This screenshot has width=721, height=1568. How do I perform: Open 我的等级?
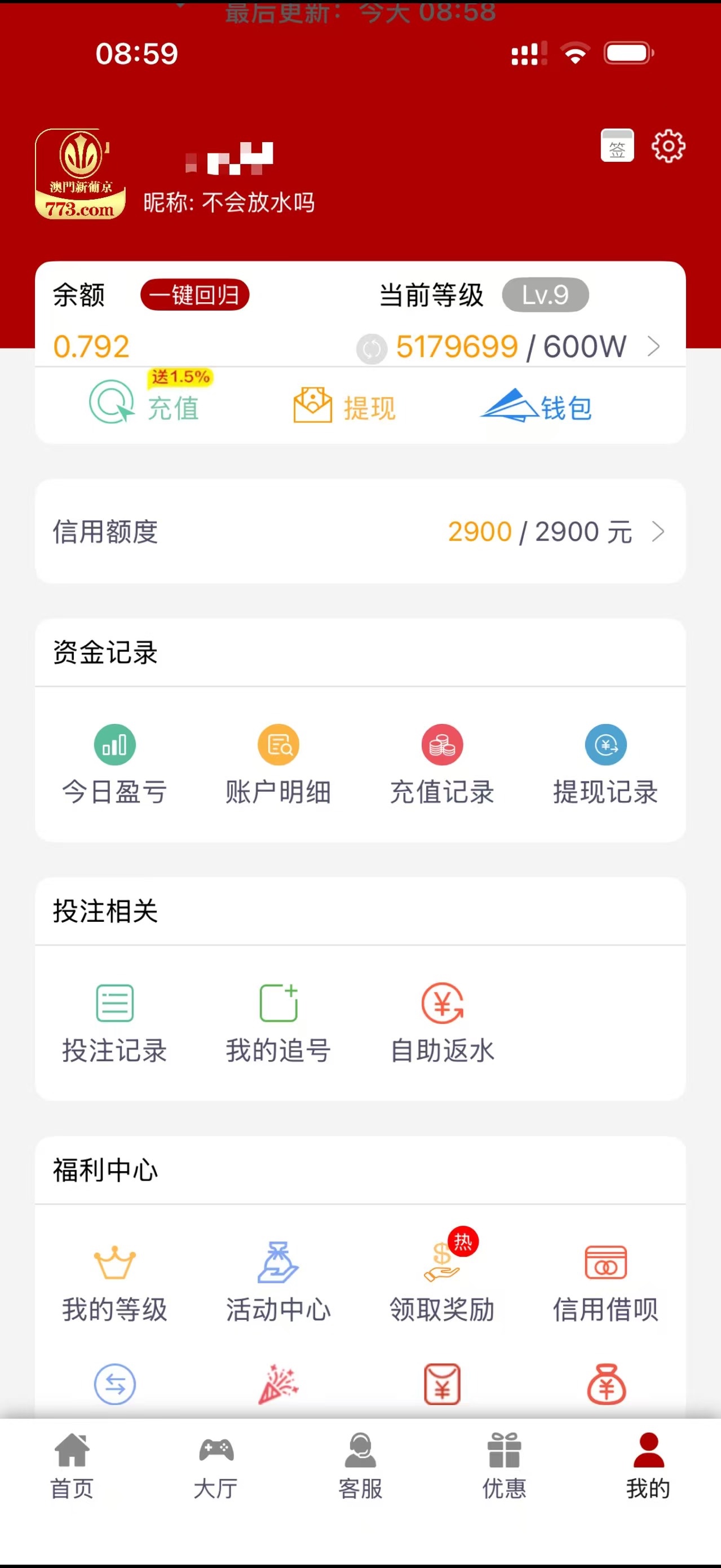click(114, 1282)
